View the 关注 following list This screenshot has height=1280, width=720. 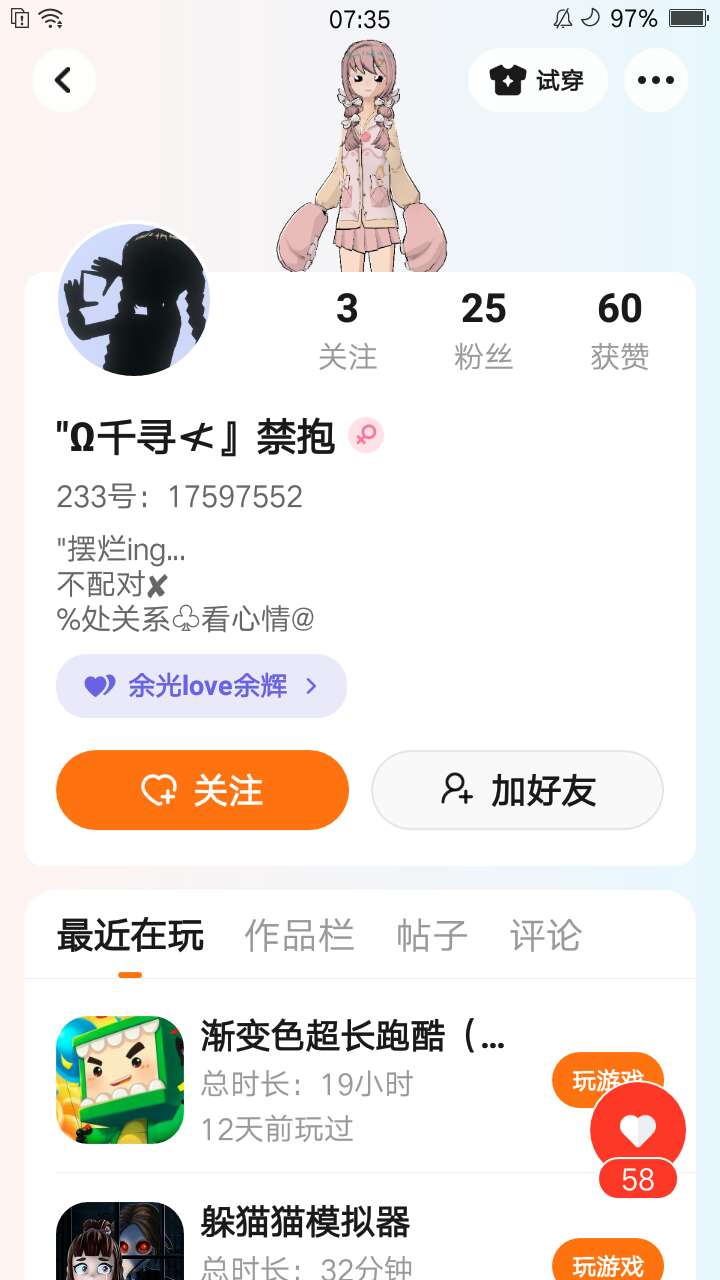347,330
